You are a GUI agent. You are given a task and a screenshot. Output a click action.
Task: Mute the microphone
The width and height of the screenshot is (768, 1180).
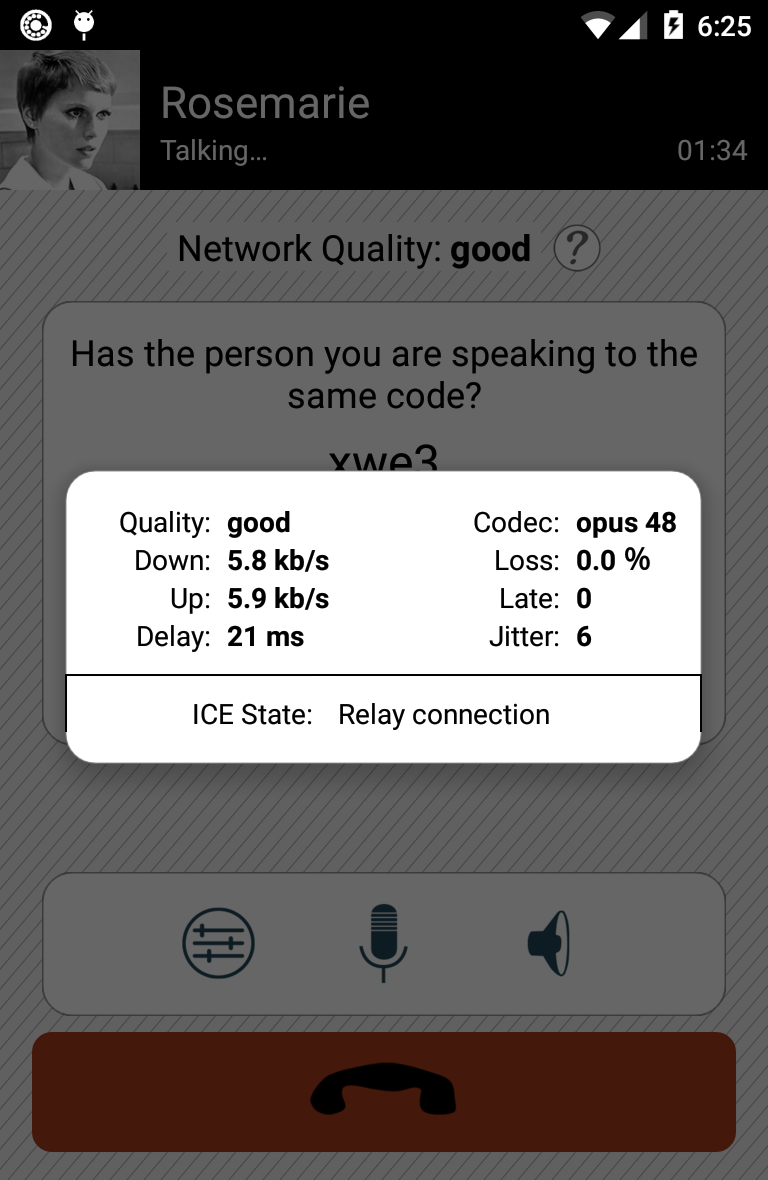click(383, 942)
